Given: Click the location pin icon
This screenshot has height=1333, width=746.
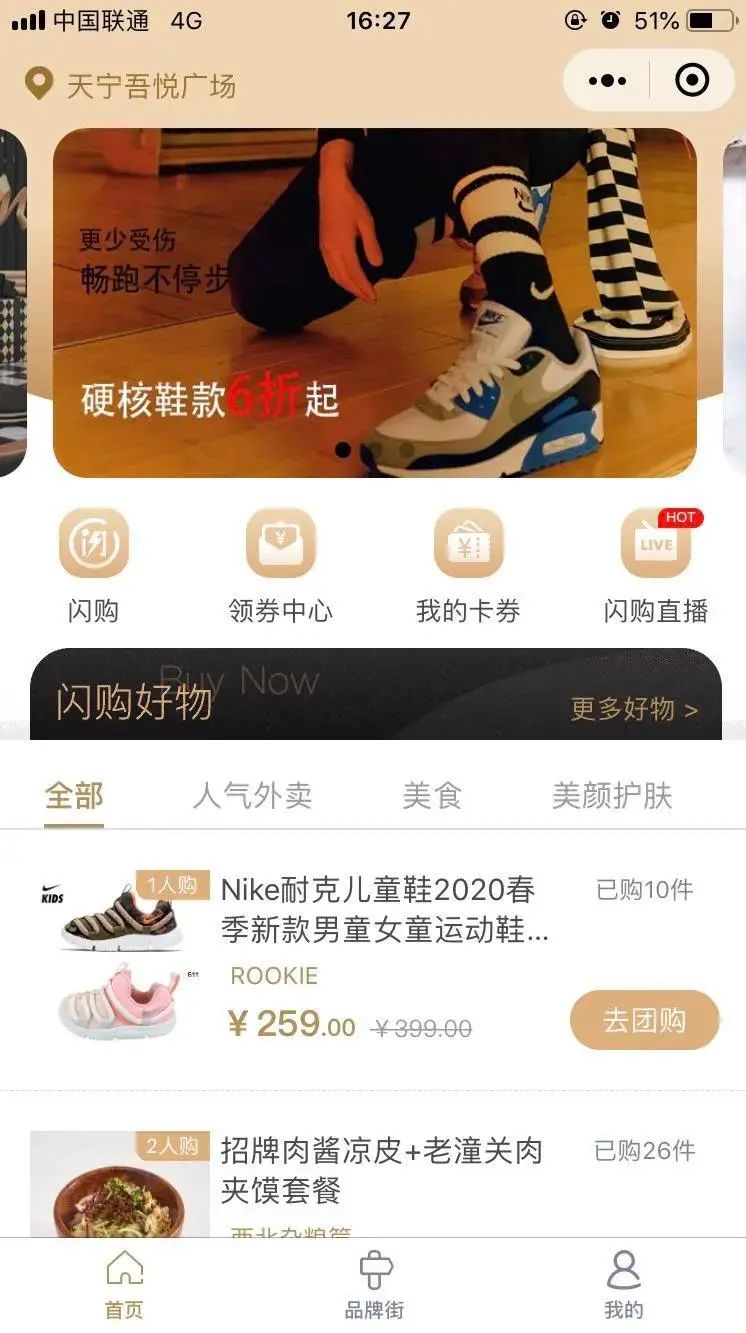Looking at the screenshot, I should point(38,84).
